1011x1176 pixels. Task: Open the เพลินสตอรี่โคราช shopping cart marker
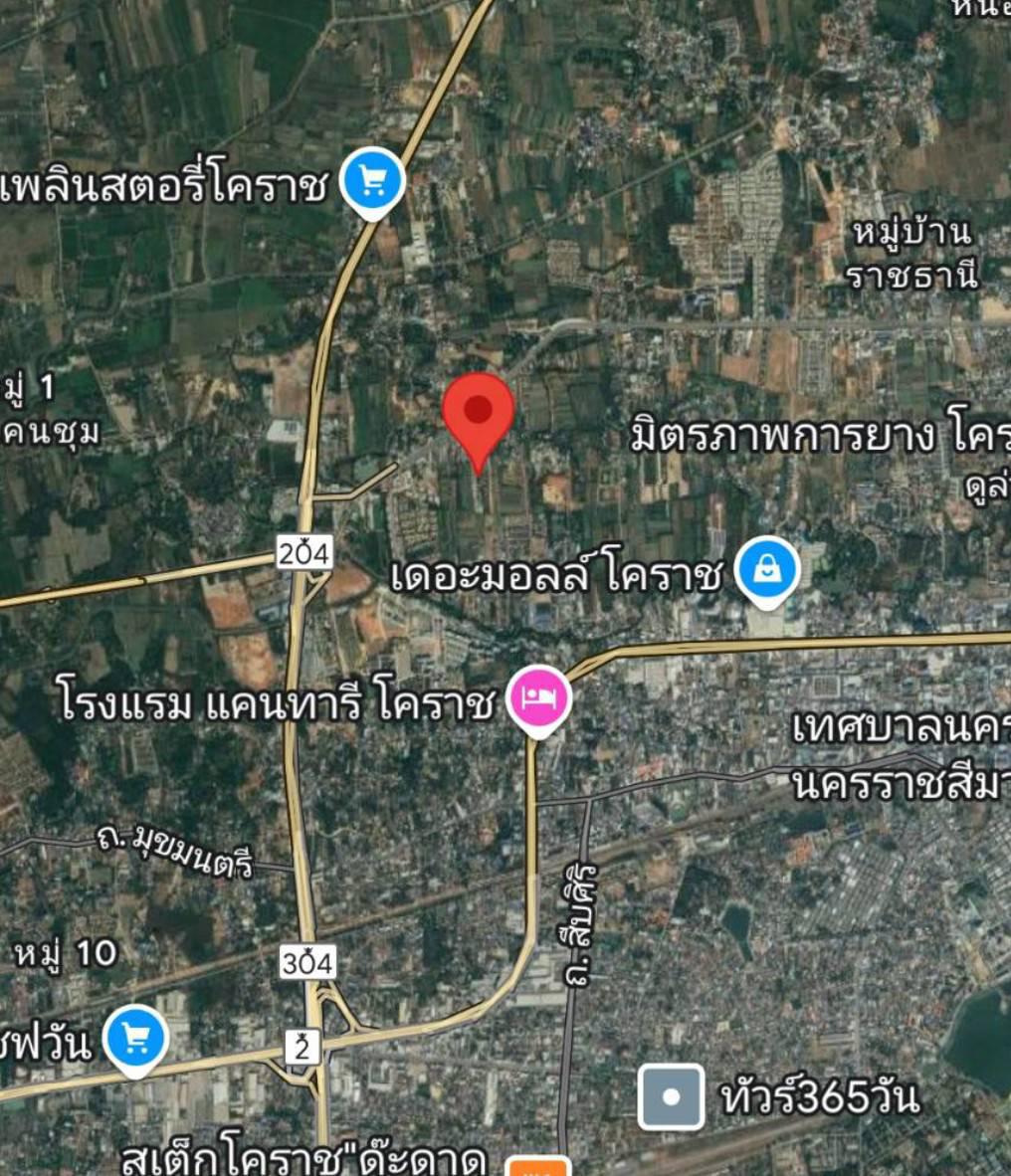pos(372,181)
